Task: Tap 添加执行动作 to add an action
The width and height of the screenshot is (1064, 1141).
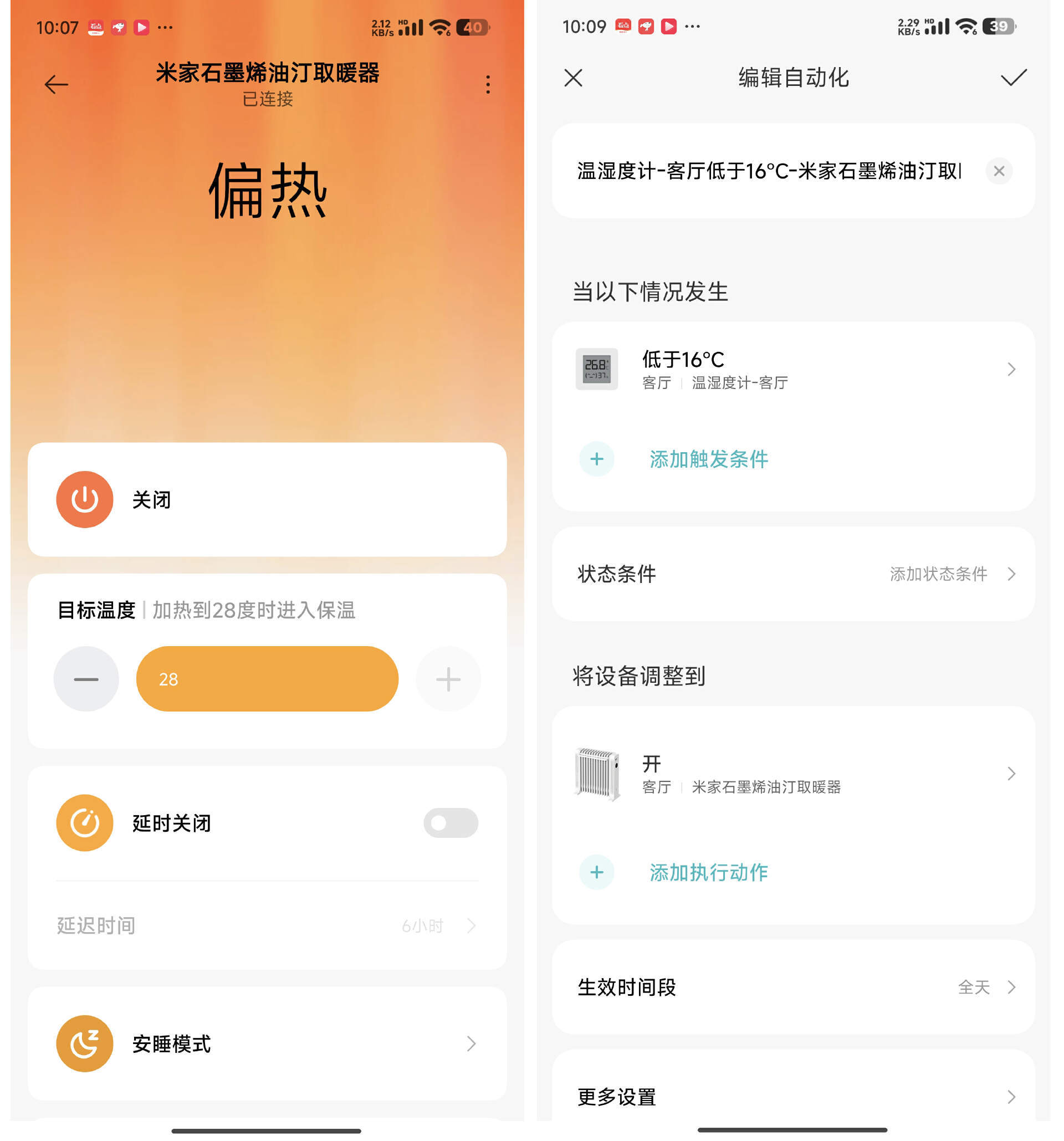Action: click(708, 872)
